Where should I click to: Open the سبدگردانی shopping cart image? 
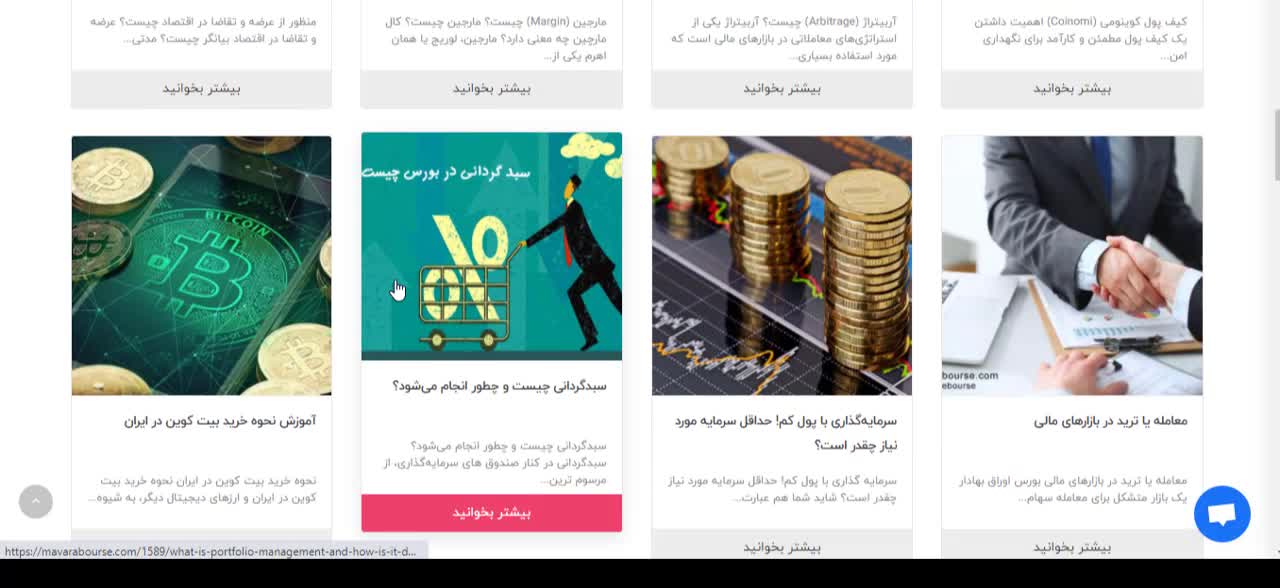492,245
